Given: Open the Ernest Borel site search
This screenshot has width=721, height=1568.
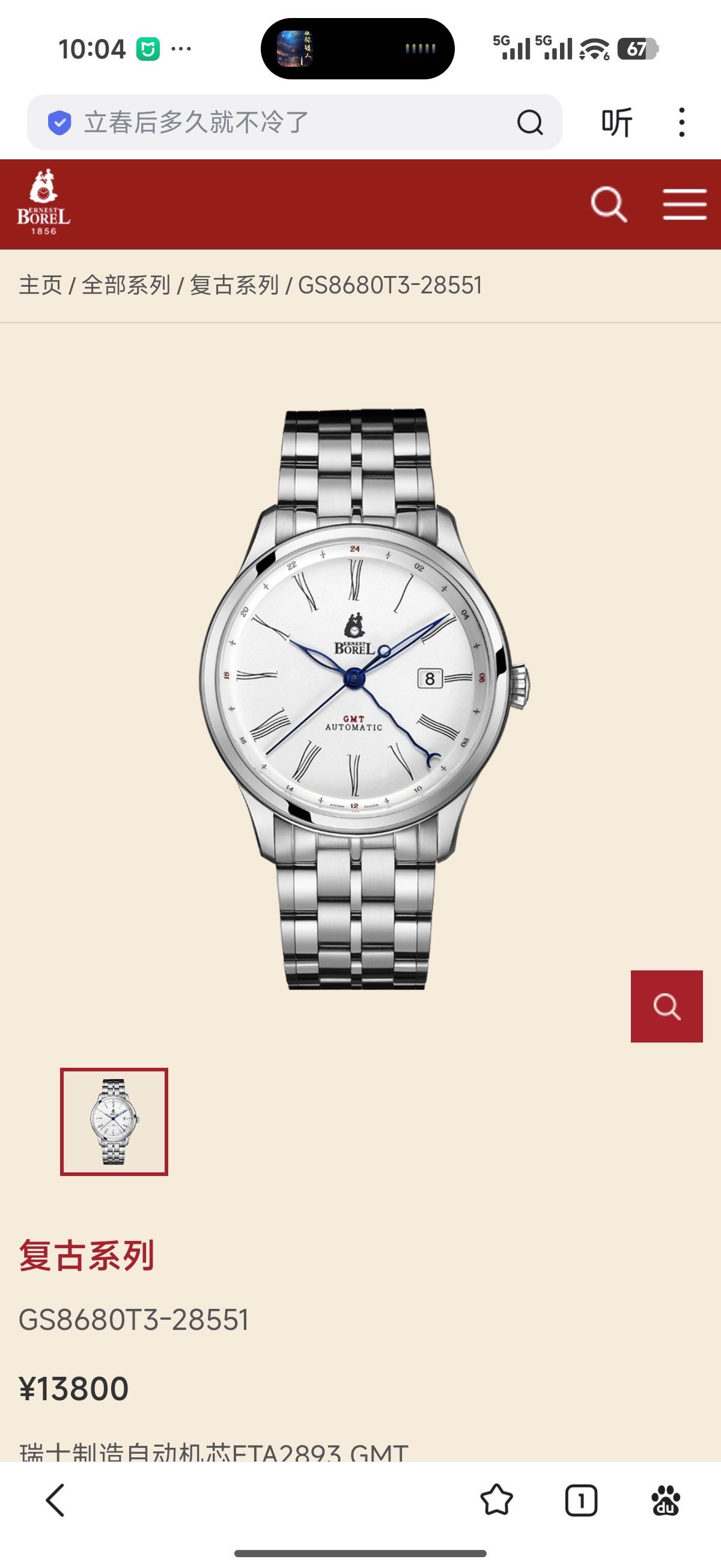Looking at the screenshot, I should tap(608, 204).
